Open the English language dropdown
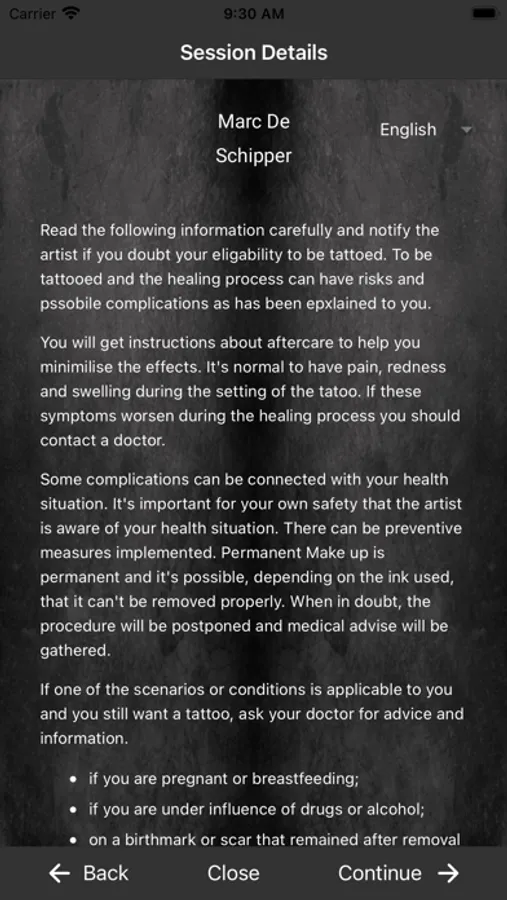This screenshot has height=900, width=507. 425,130
